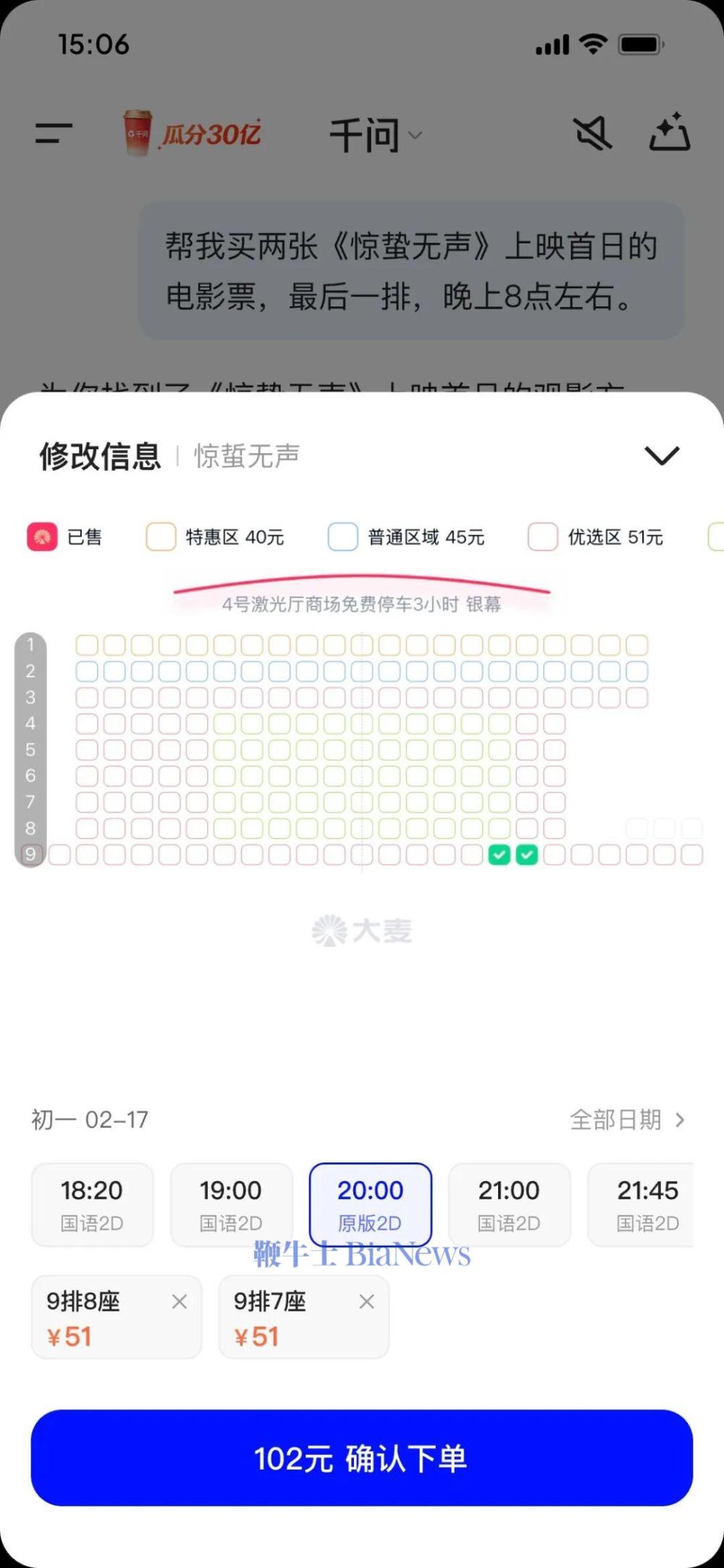Select the 18:20 国语2D showtime
724x1568 pixels.
(92, 1204)
